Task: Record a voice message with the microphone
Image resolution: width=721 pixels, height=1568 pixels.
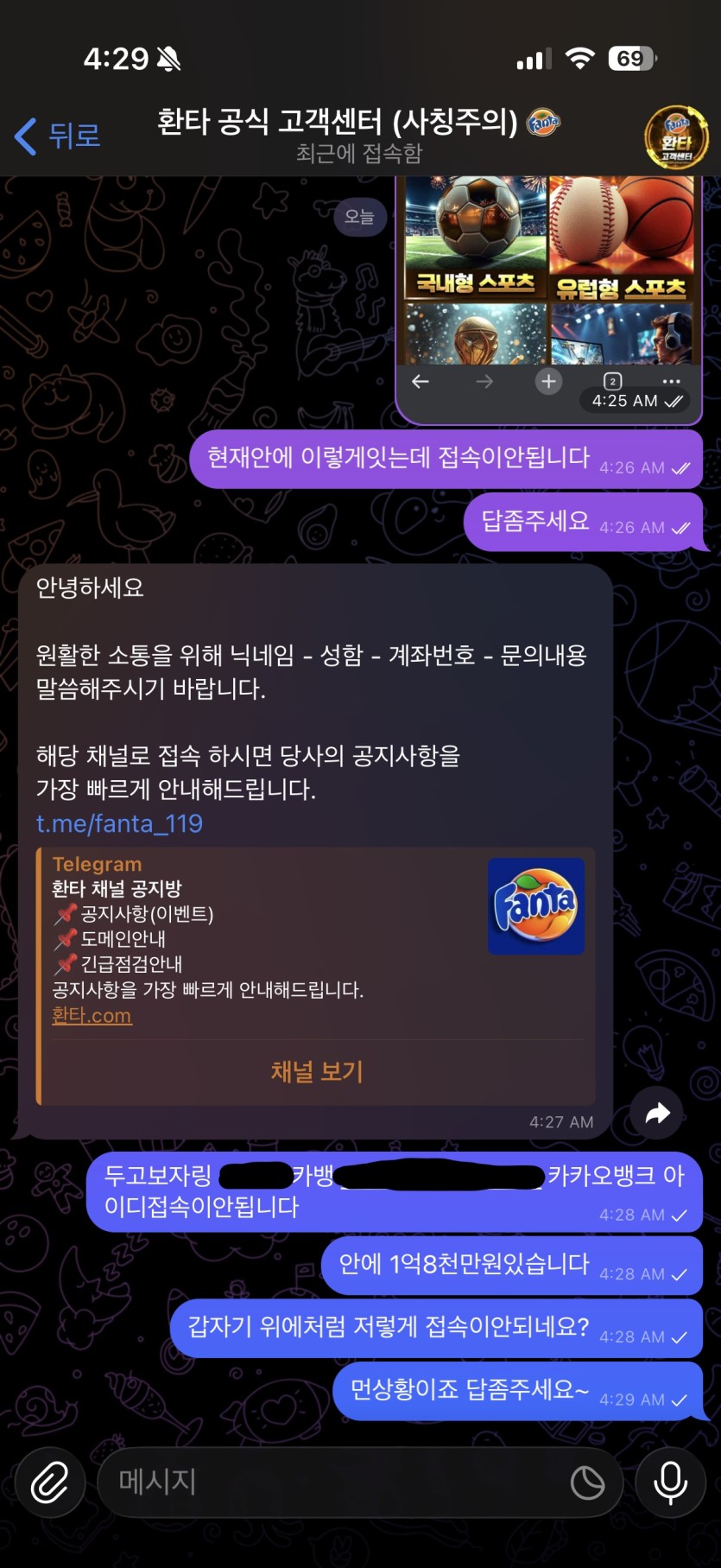Action: click(670, 1482)
